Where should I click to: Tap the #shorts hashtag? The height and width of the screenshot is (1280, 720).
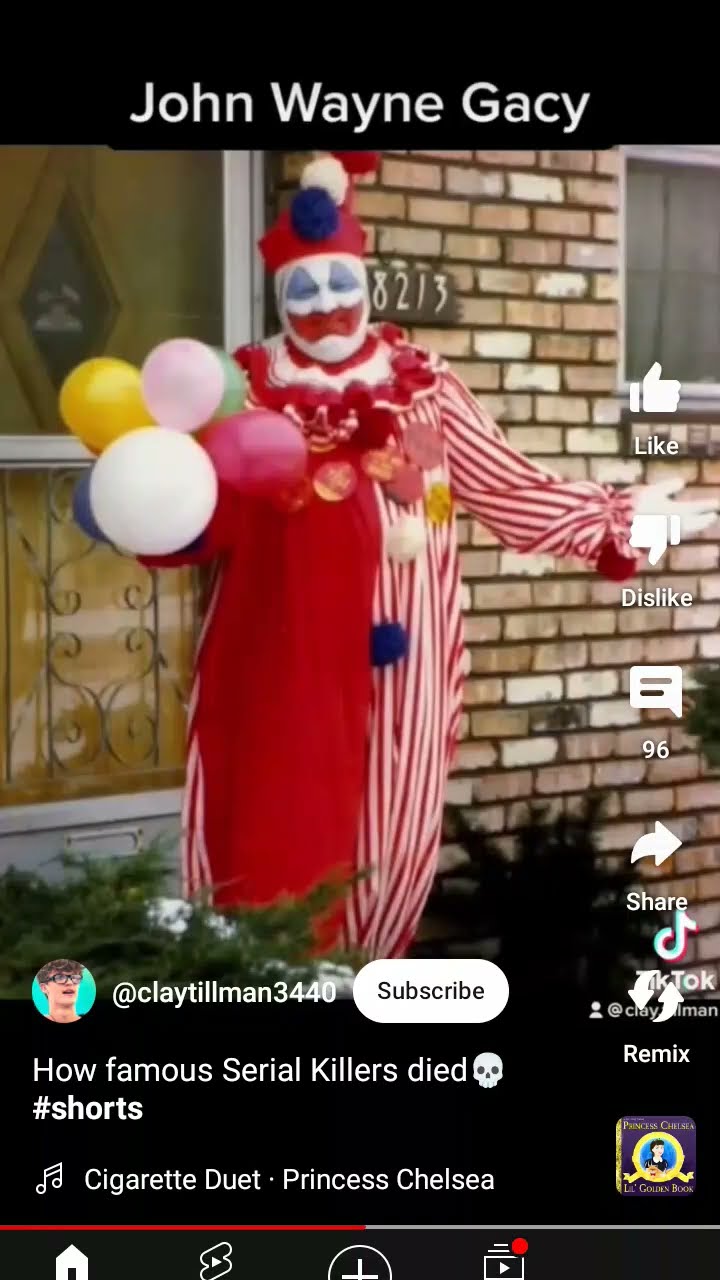(x=88, y=1109)
